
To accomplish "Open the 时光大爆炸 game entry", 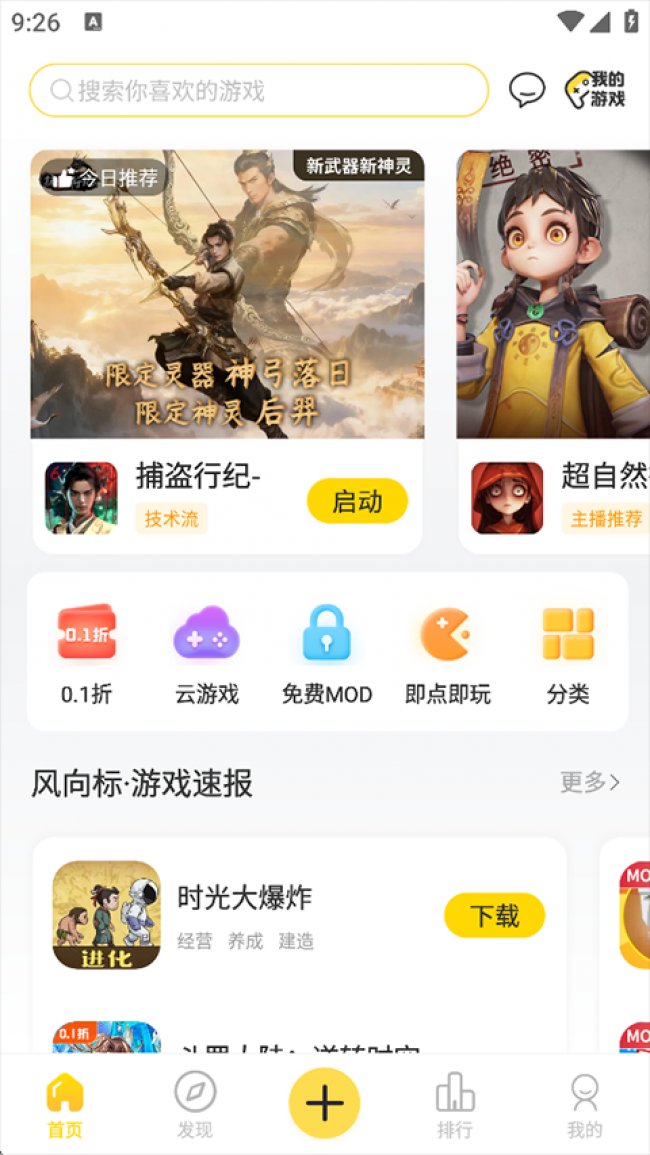I will (245, 913).
